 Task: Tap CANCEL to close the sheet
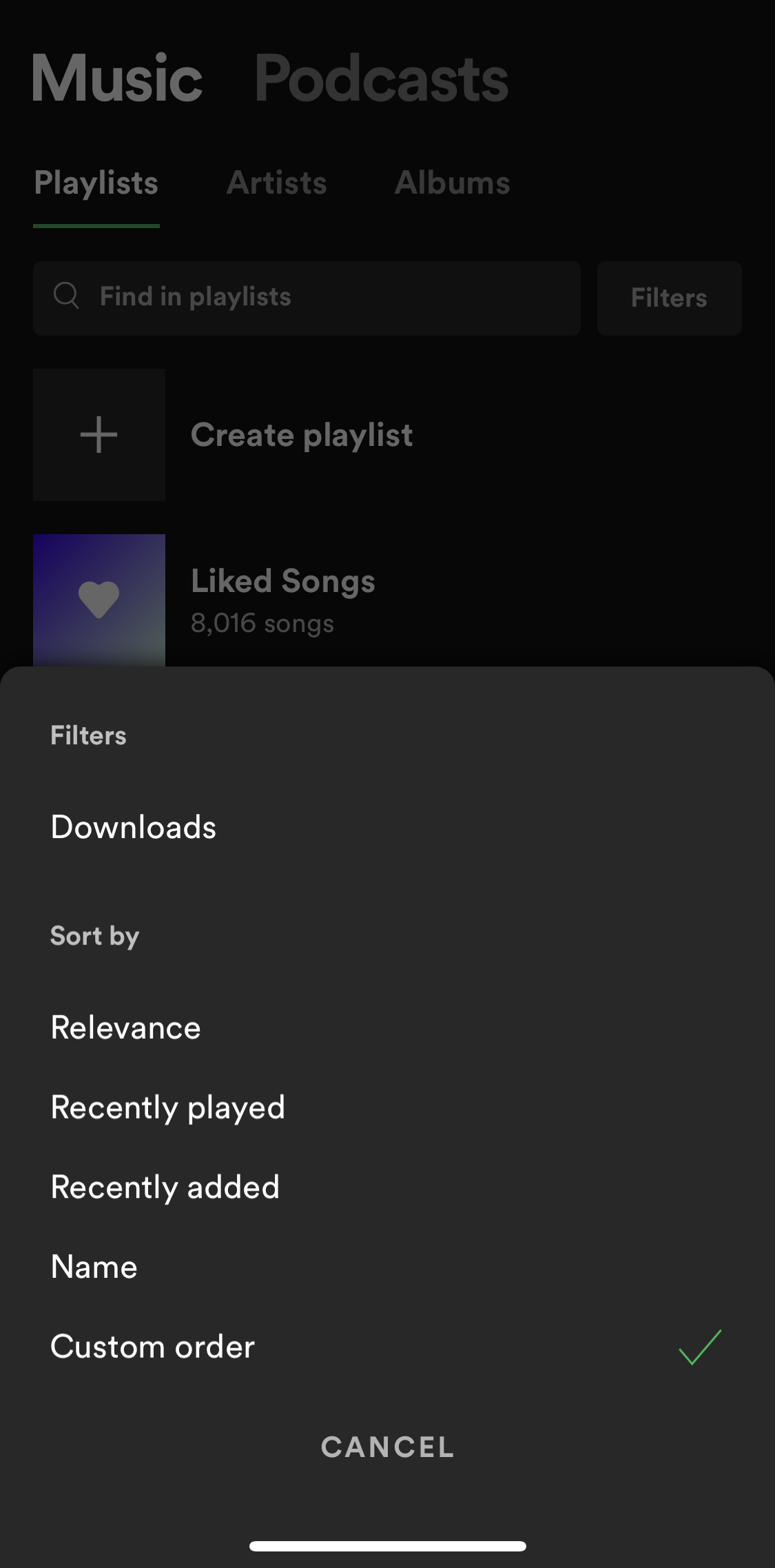[387, 1447]
